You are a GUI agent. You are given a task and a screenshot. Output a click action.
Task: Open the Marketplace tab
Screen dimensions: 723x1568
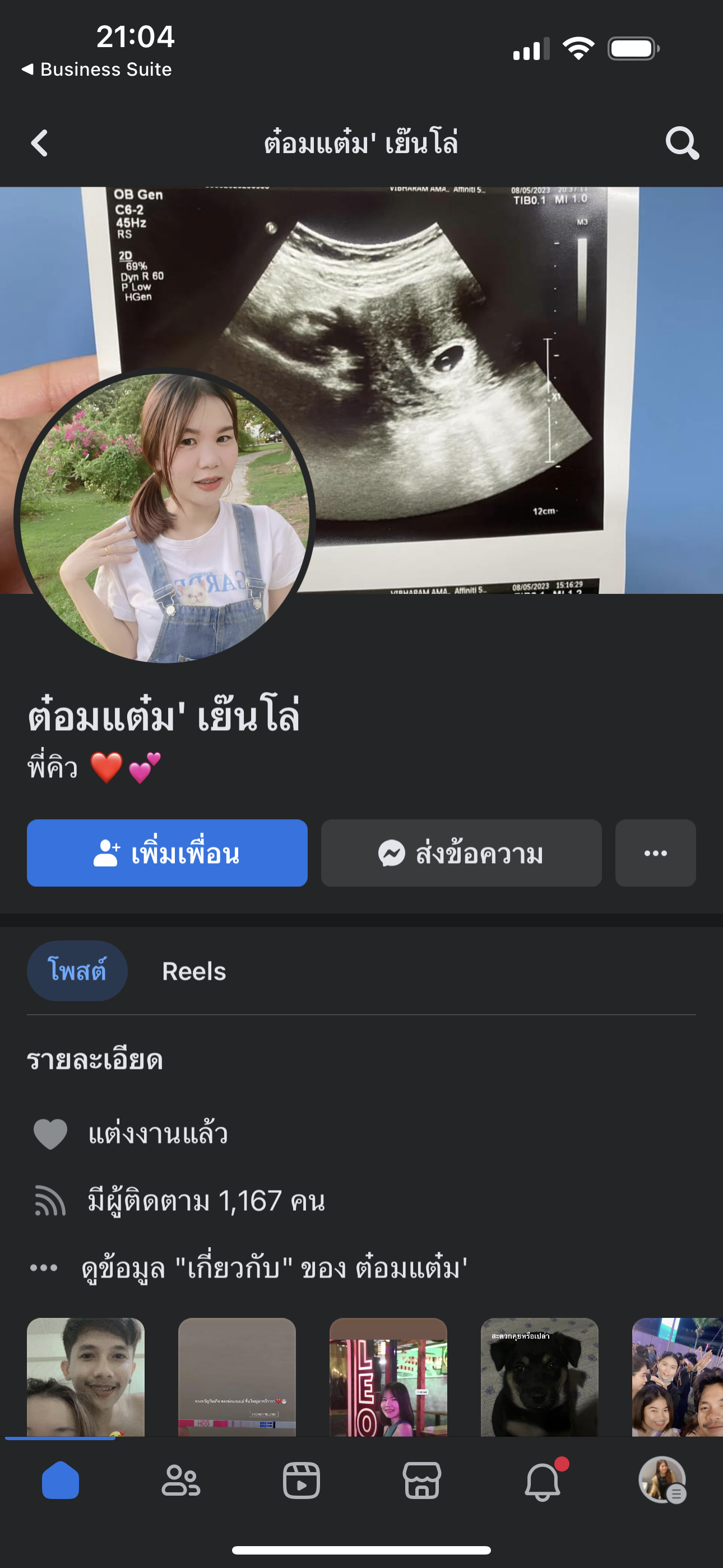pos(421,1481)
